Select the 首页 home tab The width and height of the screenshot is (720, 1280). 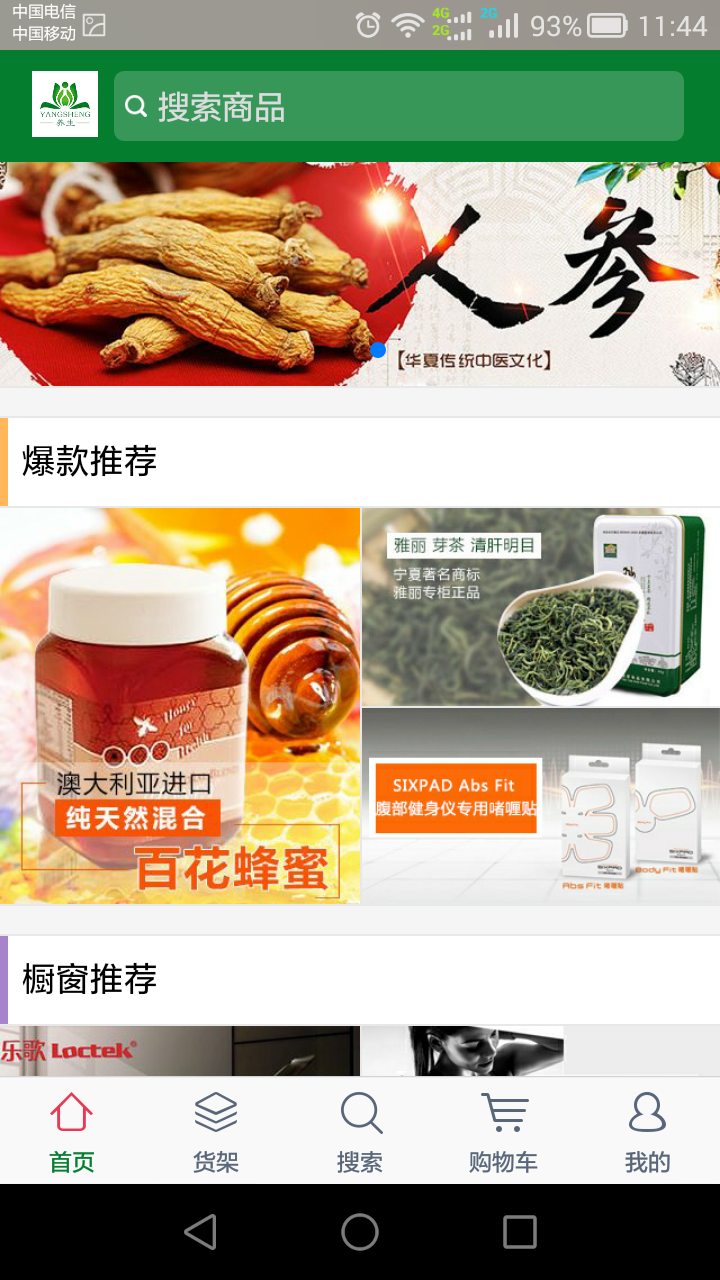pos(72,1132)
